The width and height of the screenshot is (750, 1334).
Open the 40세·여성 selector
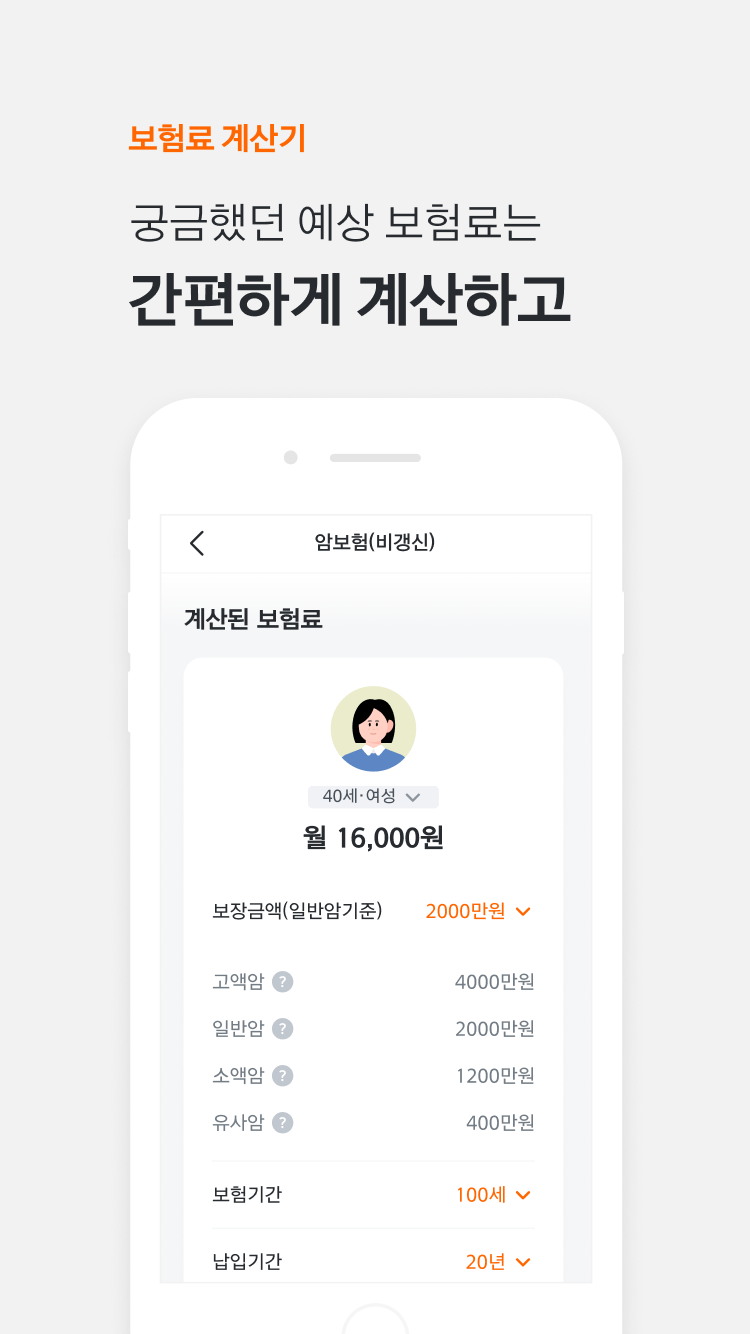tap(373, 797)
